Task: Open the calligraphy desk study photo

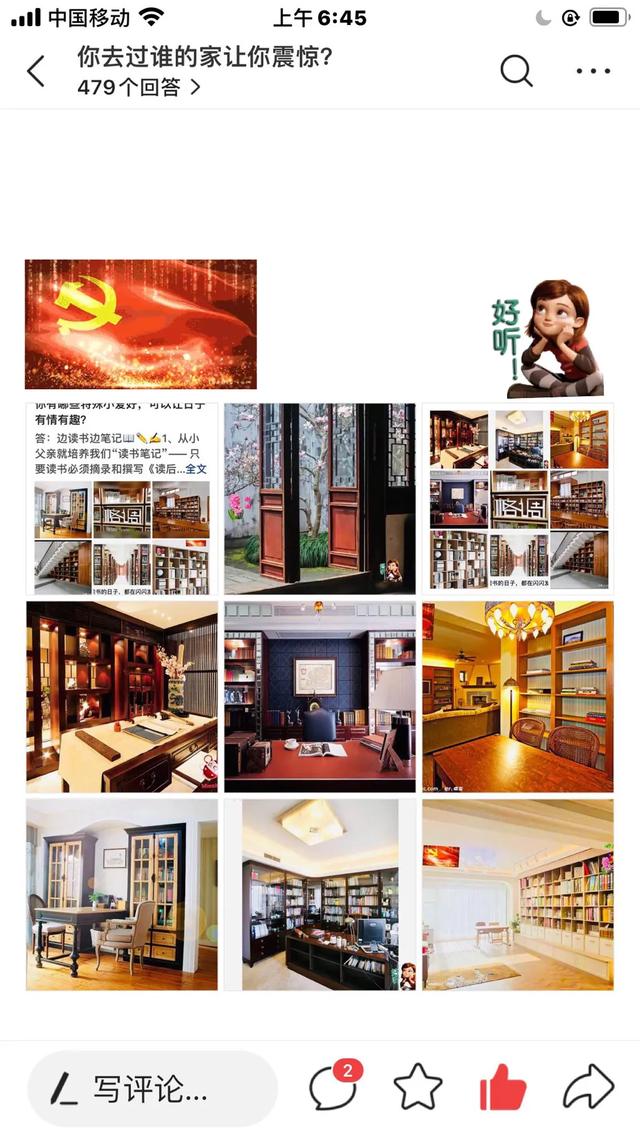Action: pyautogui.click(x=121, y=696)
